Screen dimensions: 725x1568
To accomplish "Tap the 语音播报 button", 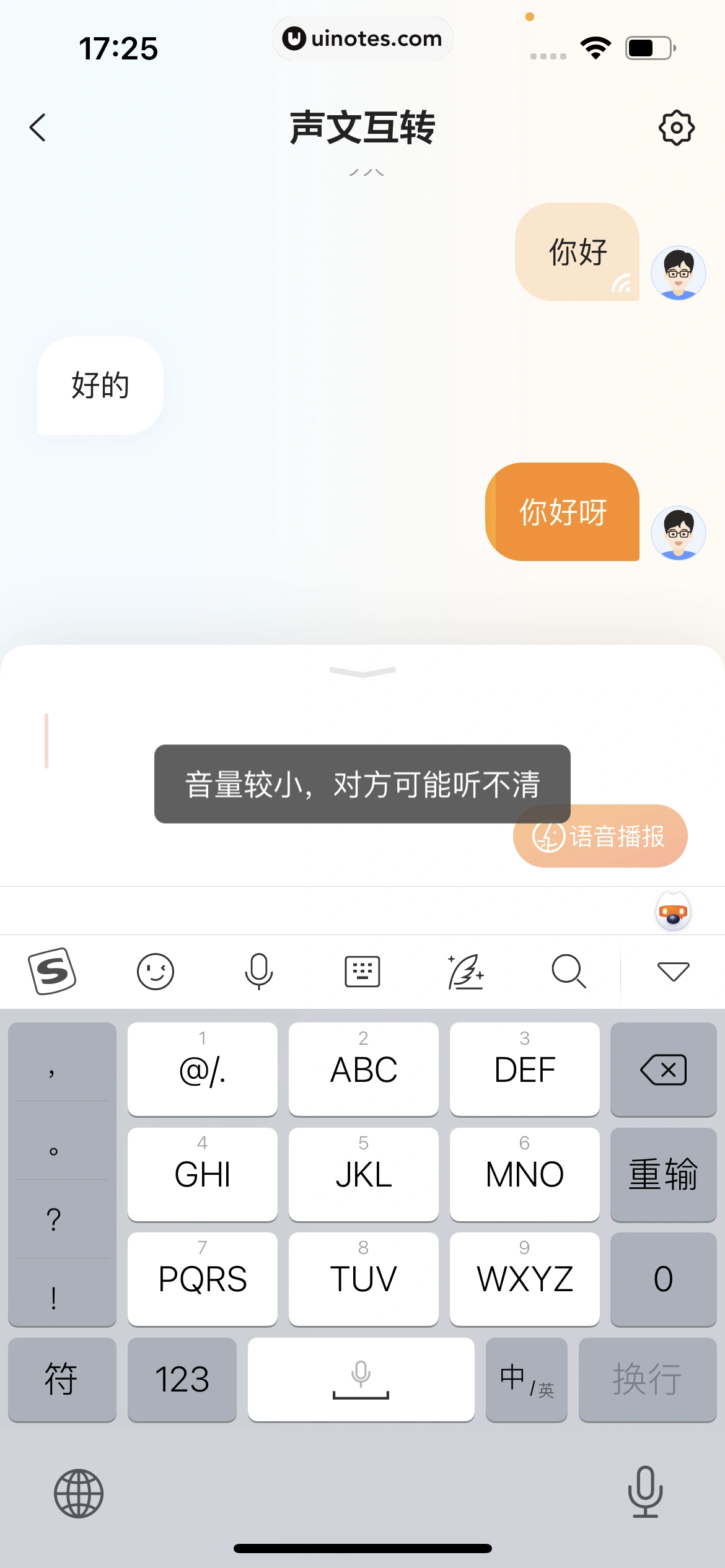I will coord(600,836).
